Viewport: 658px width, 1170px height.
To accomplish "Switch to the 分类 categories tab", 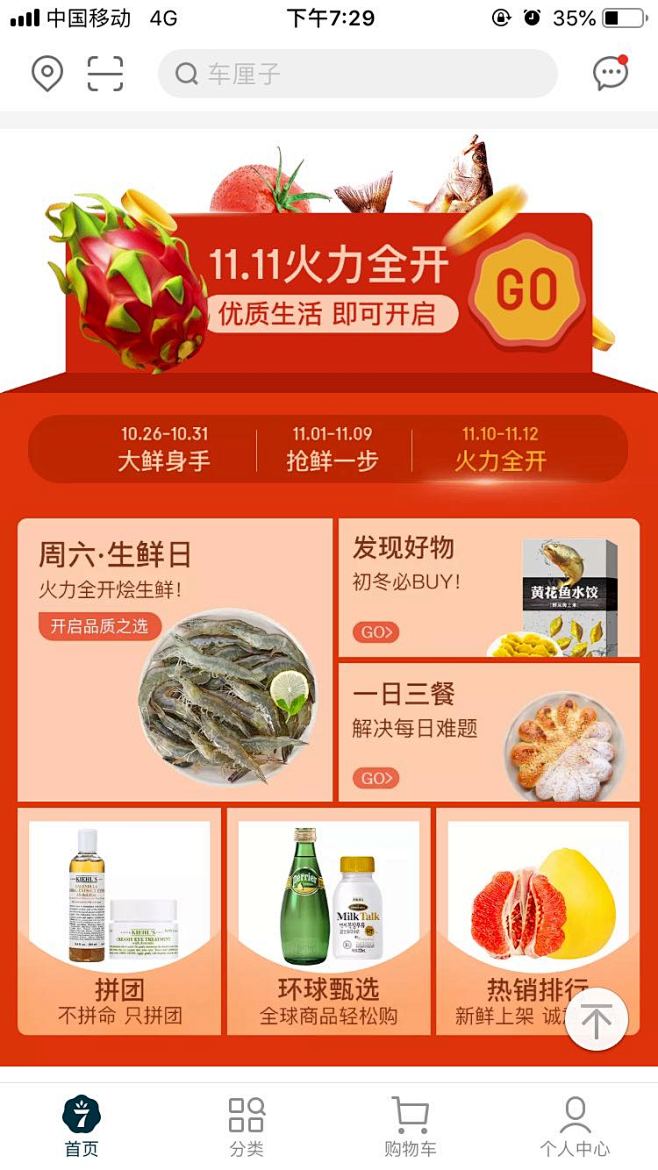I will (x=246, y=1125).
